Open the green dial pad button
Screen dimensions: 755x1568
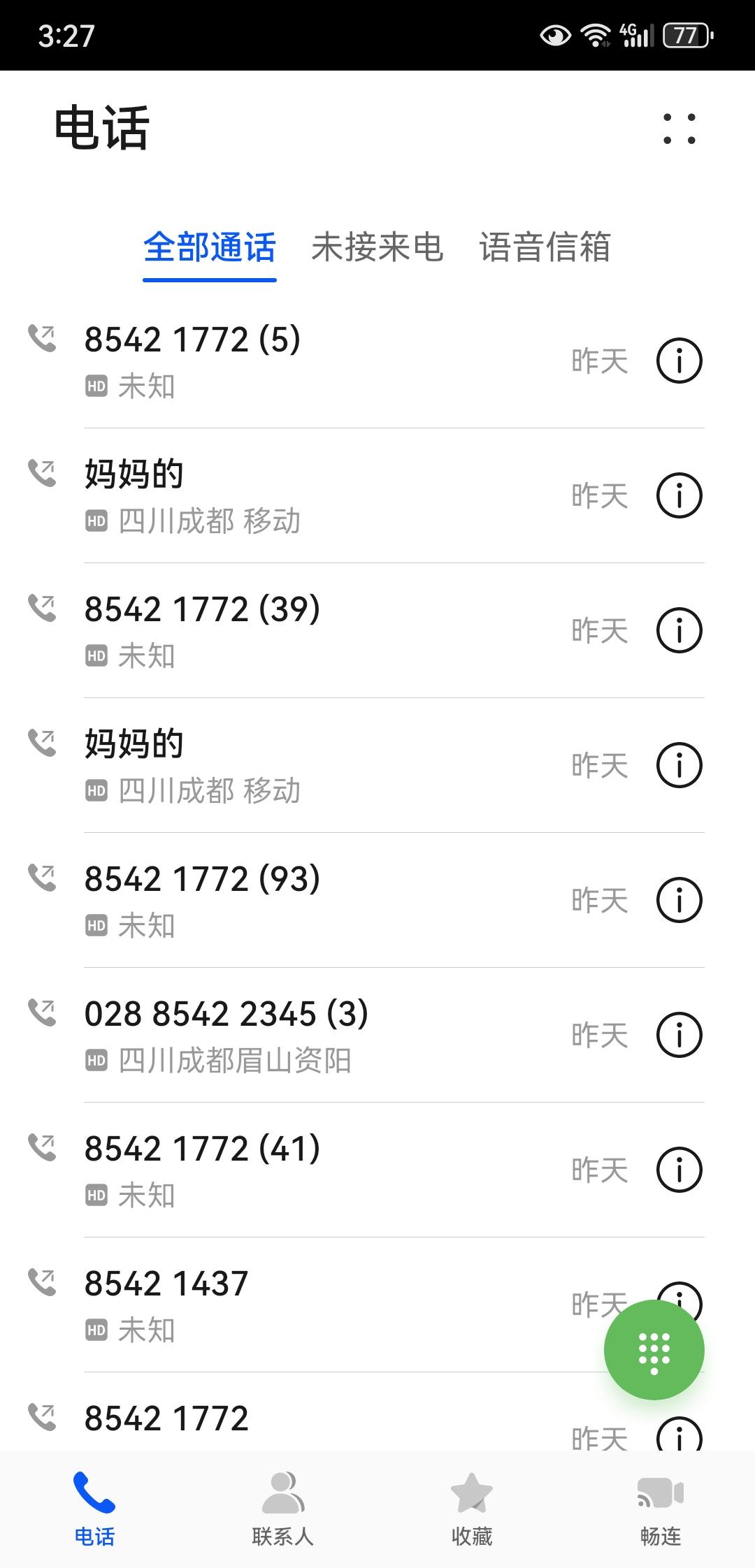point(654,1349)
